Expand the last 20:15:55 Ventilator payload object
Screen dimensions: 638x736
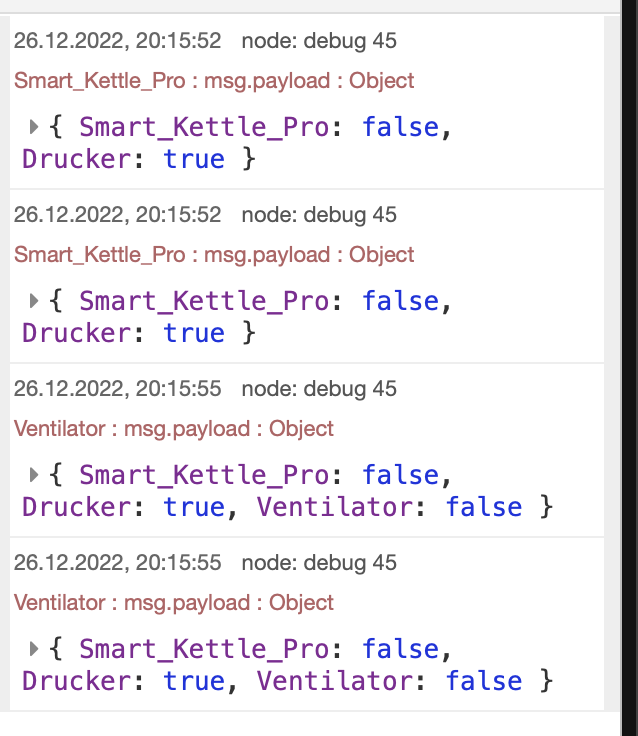coord(34,649)
